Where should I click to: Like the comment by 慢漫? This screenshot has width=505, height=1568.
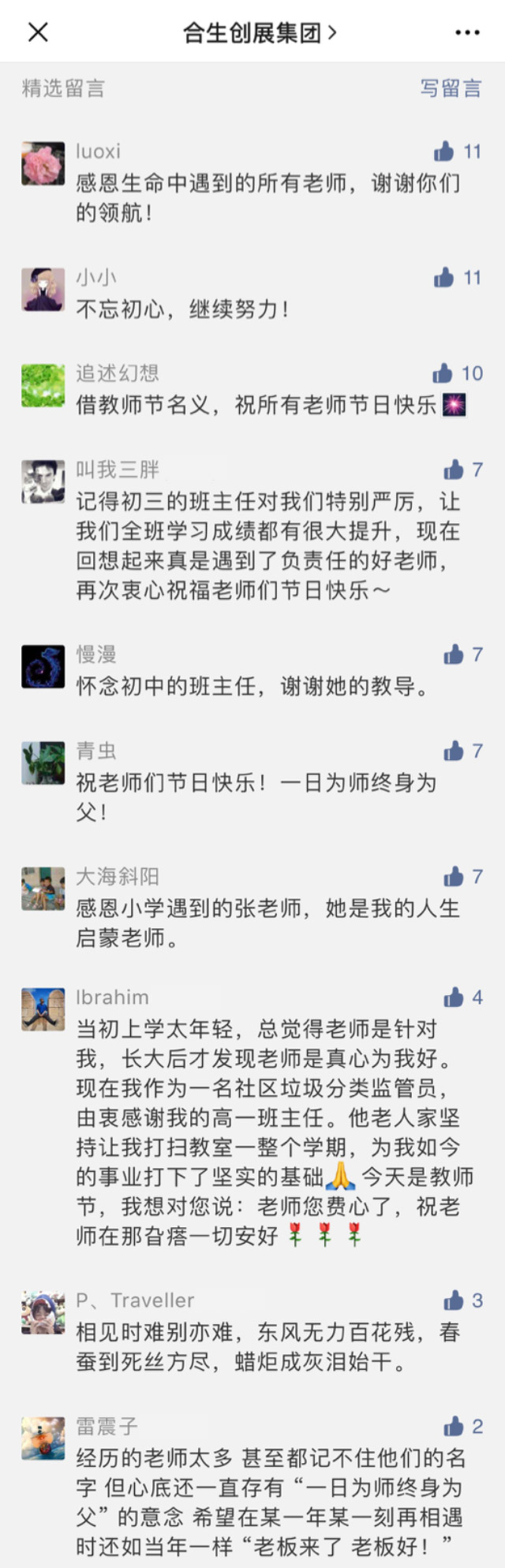454,654
